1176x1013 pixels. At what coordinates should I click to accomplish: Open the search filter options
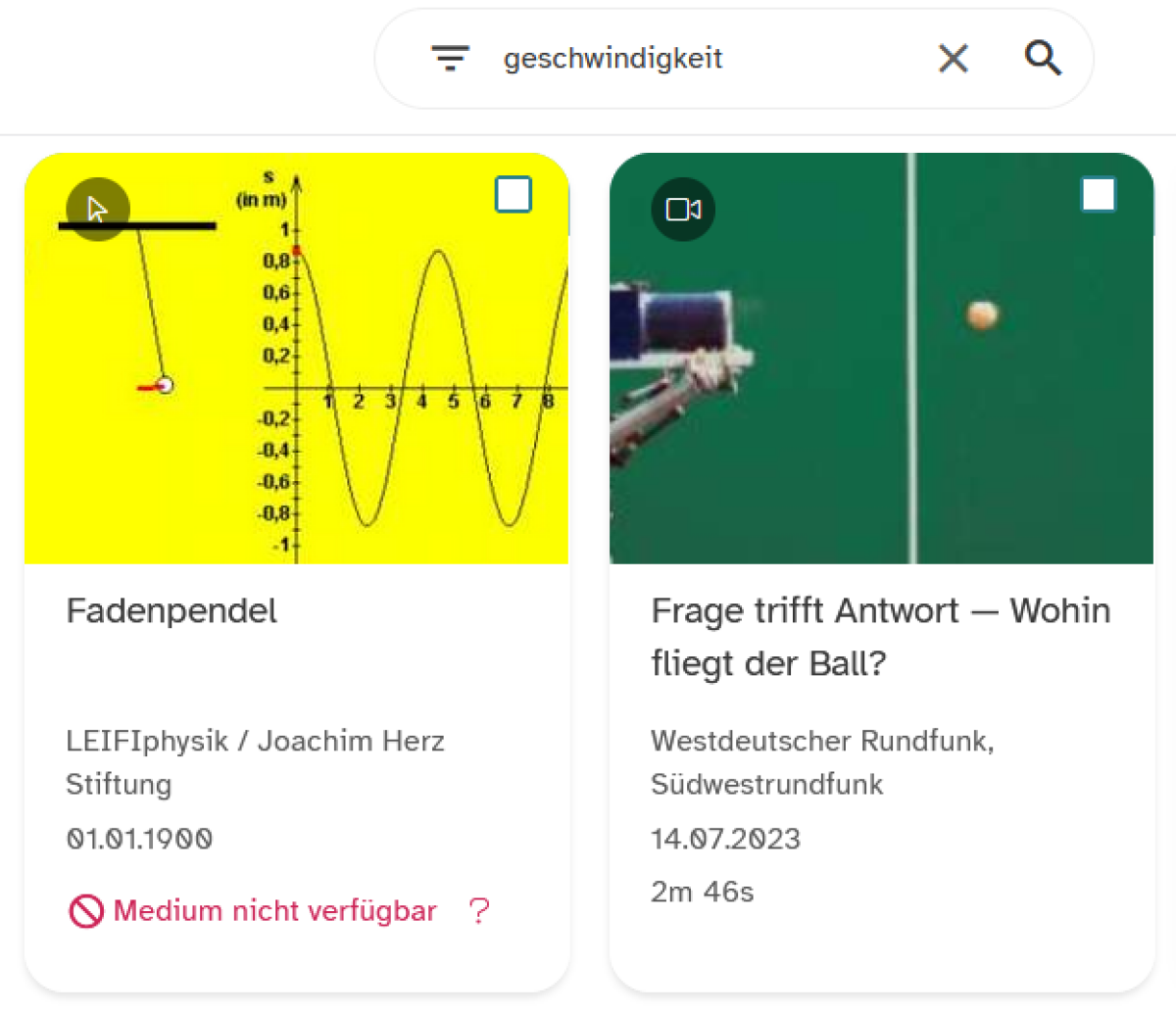[x=450, y=59]
